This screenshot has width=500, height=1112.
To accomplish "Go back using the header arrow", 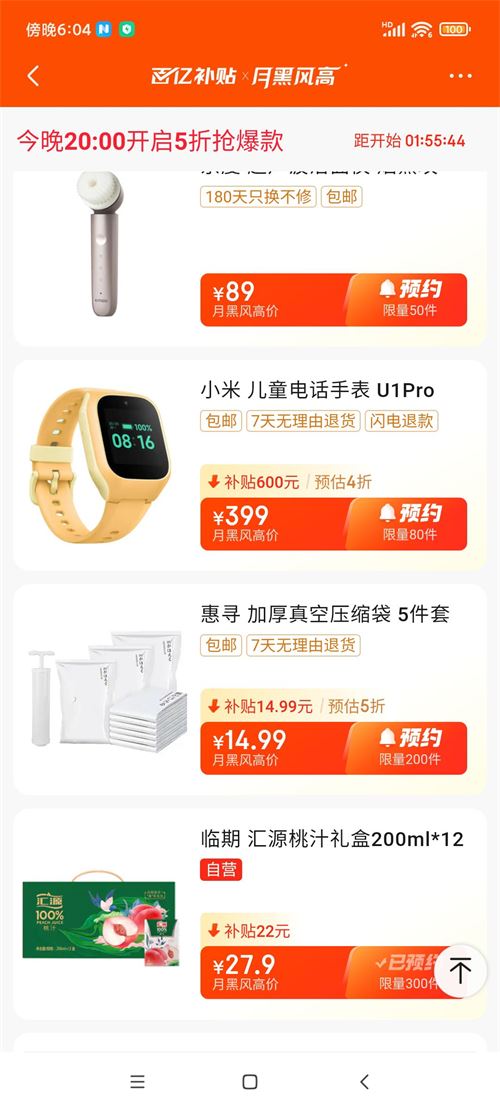I will coord(33,76).
